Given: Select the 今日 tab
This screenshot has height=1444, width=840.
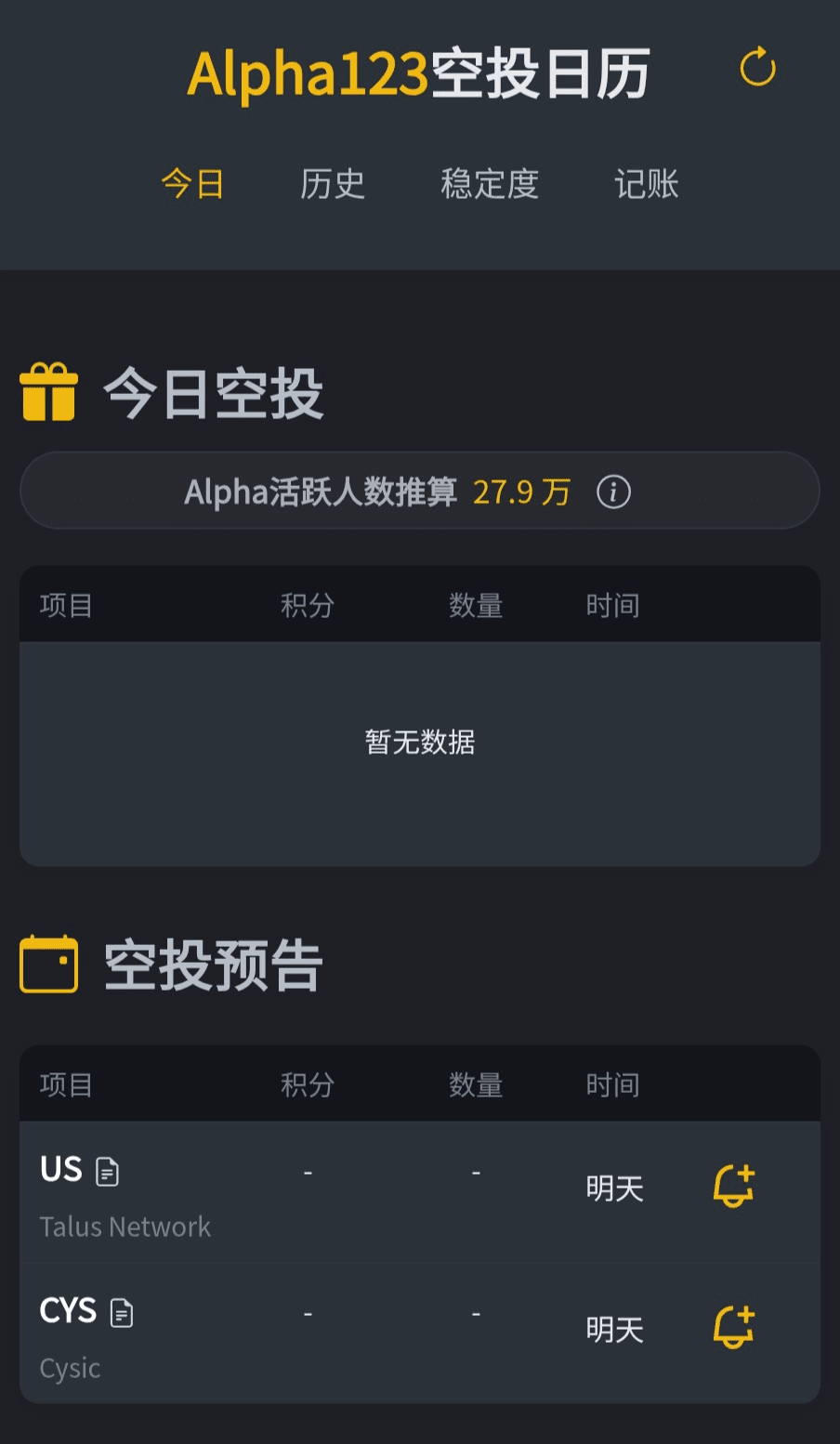Looking at the screenshot, I should click(x=192, y=184).
